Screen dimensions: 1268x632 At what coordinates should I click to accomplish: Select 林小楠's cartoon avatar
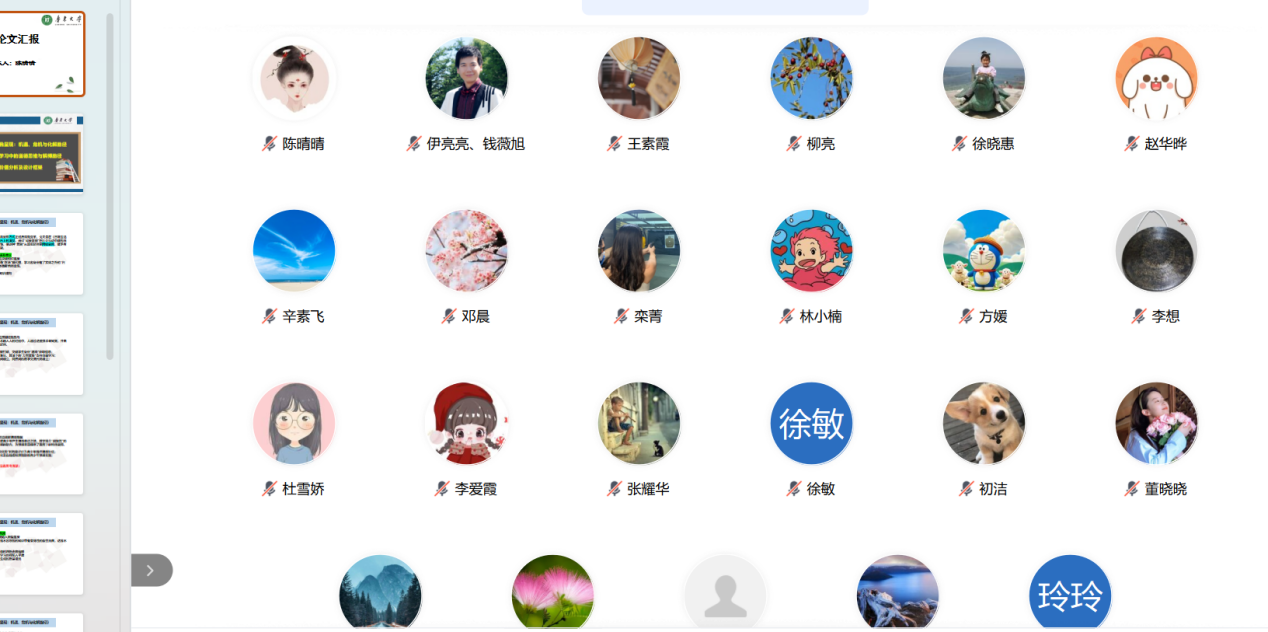click(x=811, y=251)
